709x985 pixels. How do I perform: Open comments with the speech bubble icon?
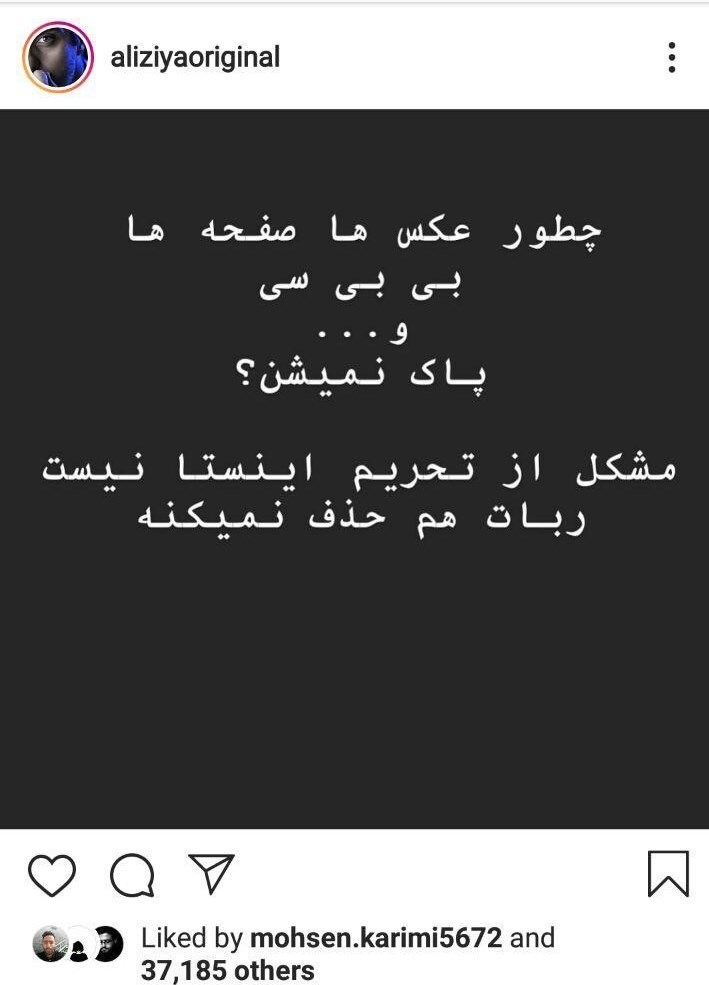point(132,876)
